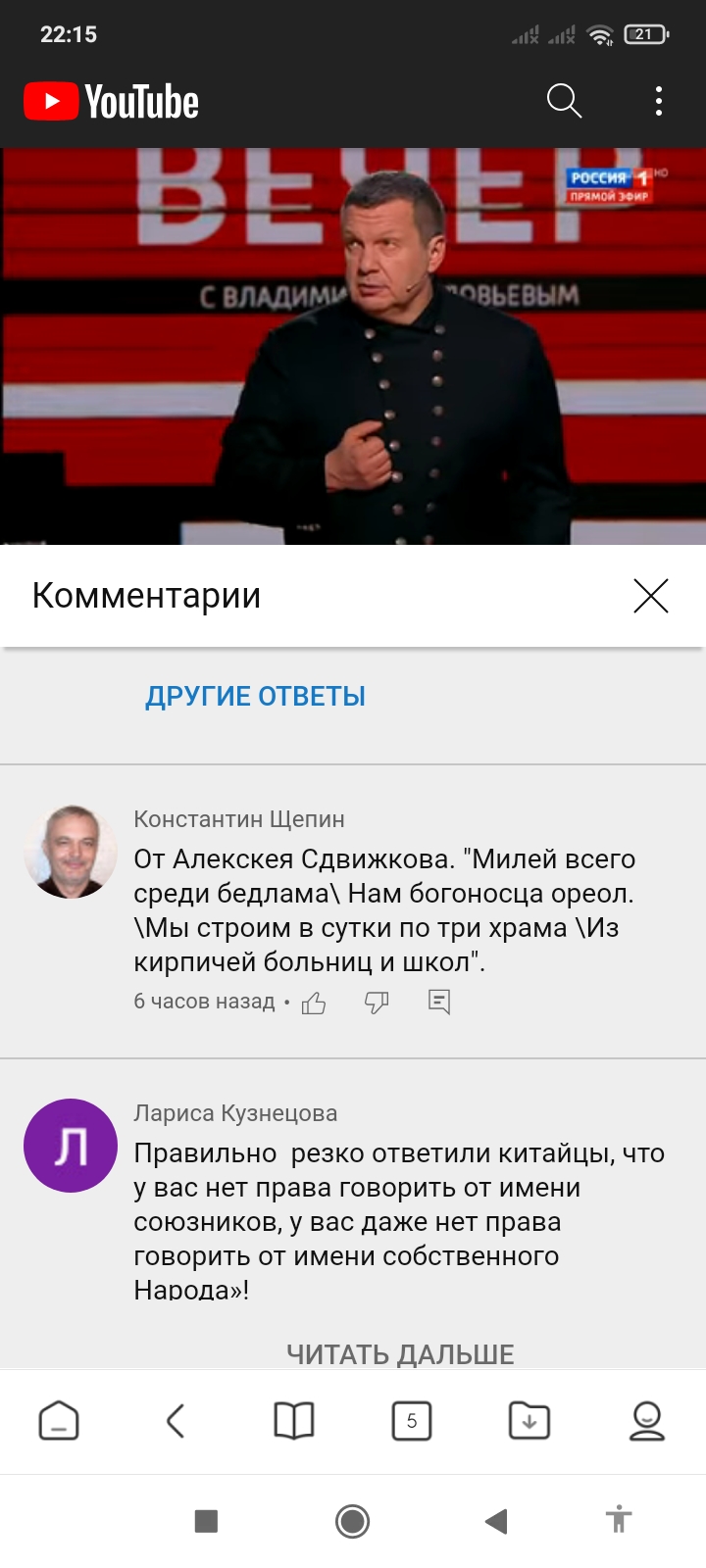Screen dimensions: 706x1568
Task: Open the tabs switcher showing 5
Action: 412,1421
